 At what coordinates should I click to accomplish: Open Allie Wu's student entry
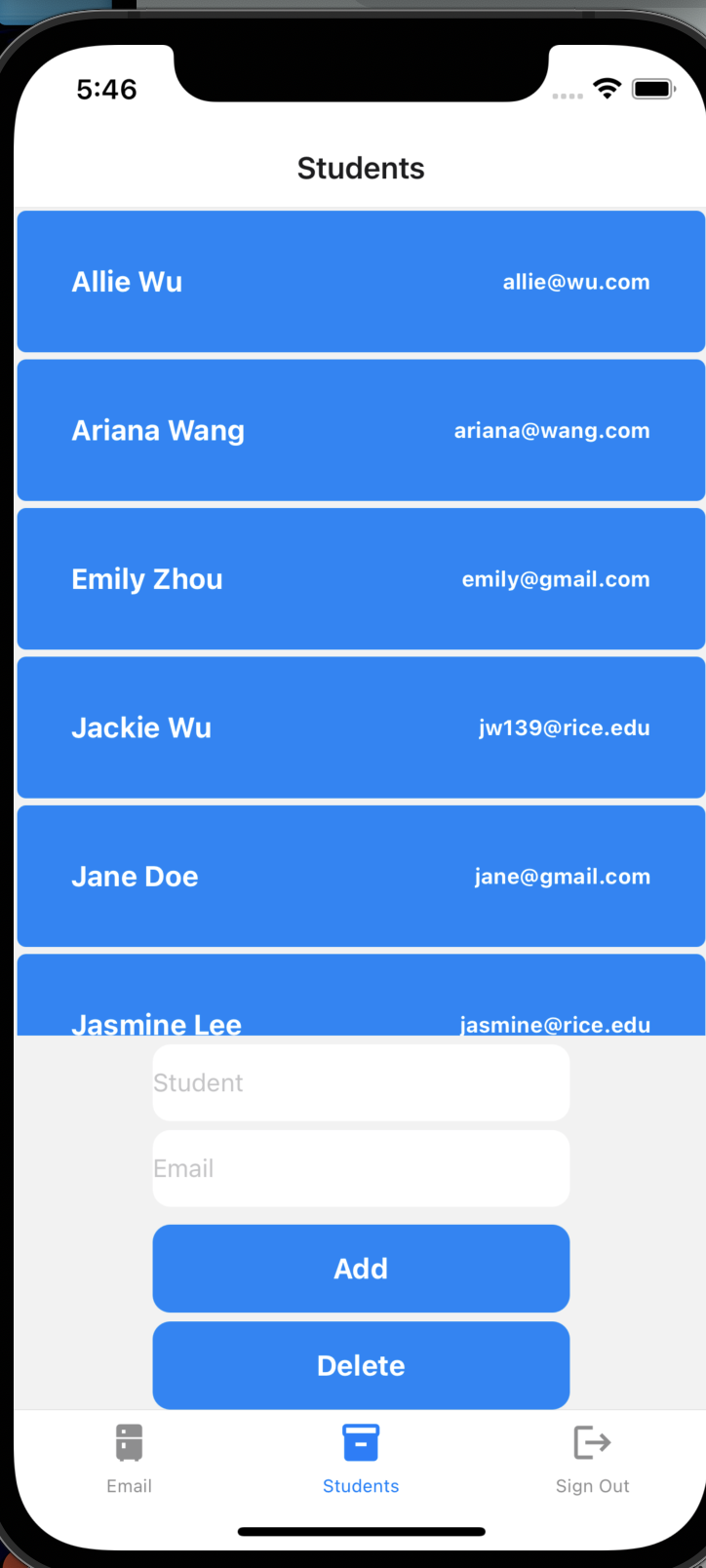coord(361,282)
